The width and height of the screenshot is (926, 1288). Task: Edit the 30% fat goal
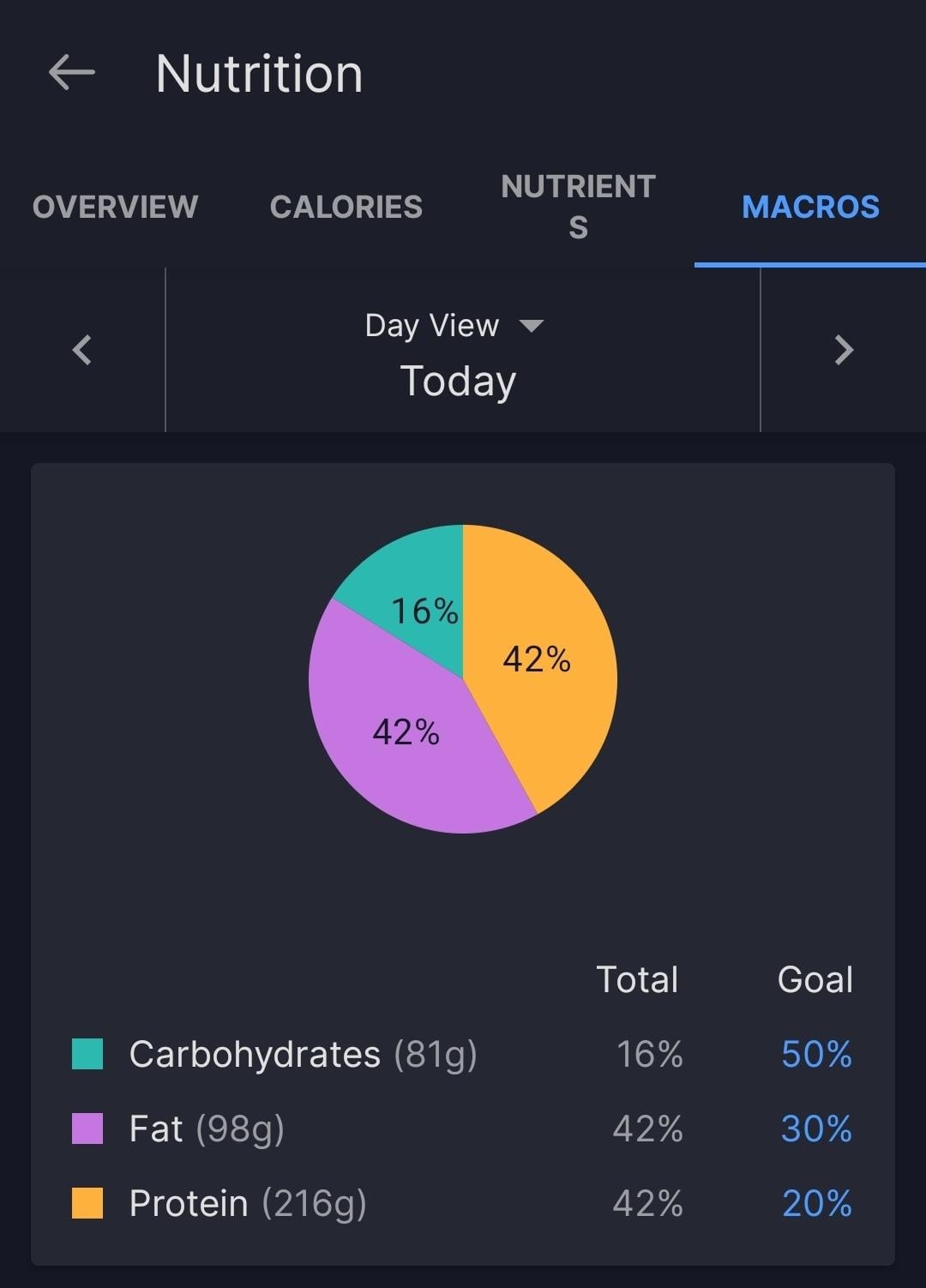[x=816, y=1129]
